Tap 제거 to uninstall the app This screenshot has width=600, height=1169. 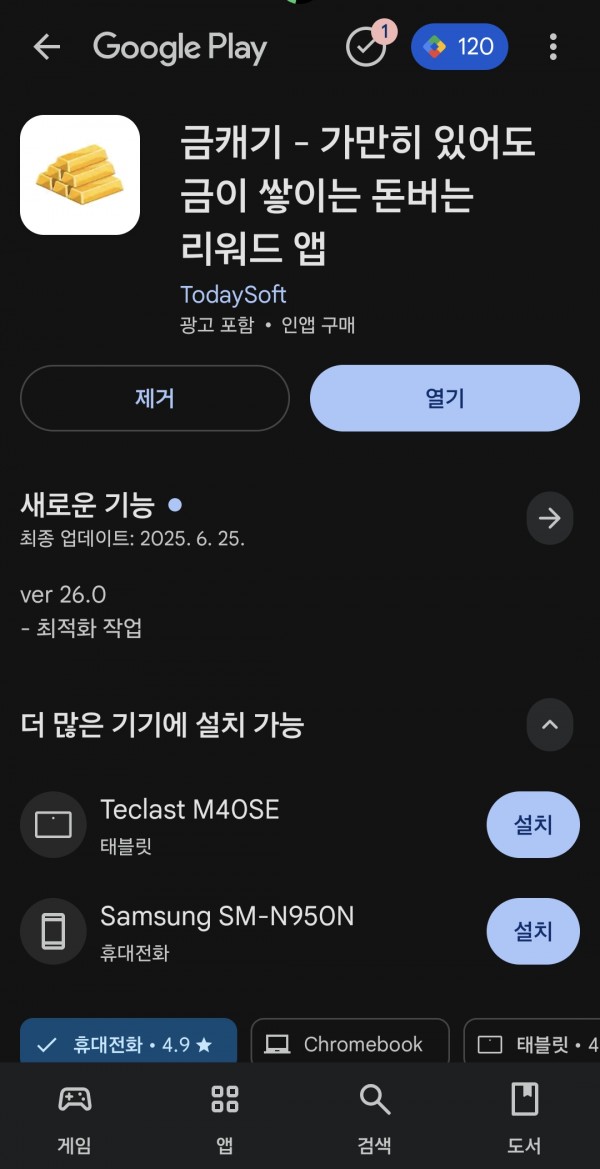[x=154, y=398]
